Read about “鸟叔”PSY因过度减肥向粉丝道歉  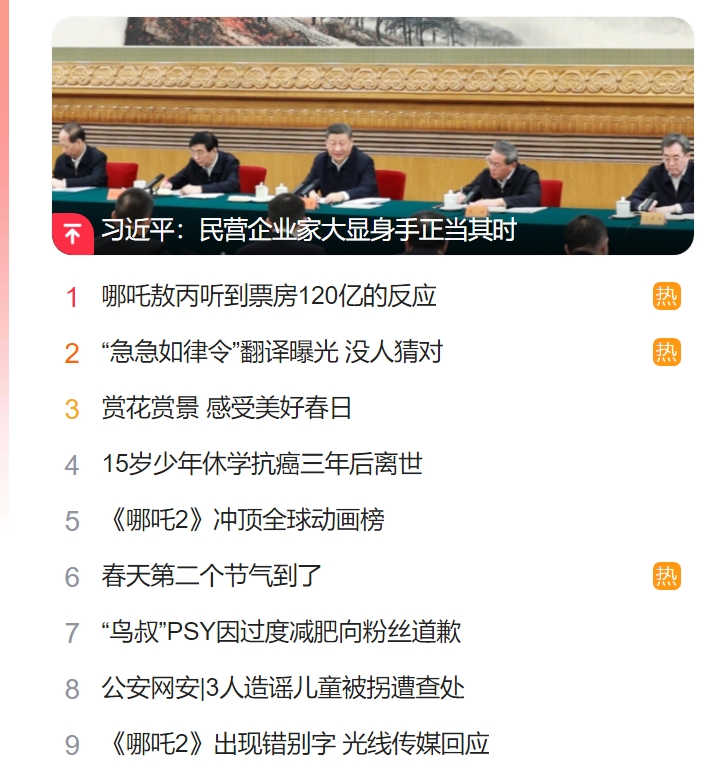281,632
